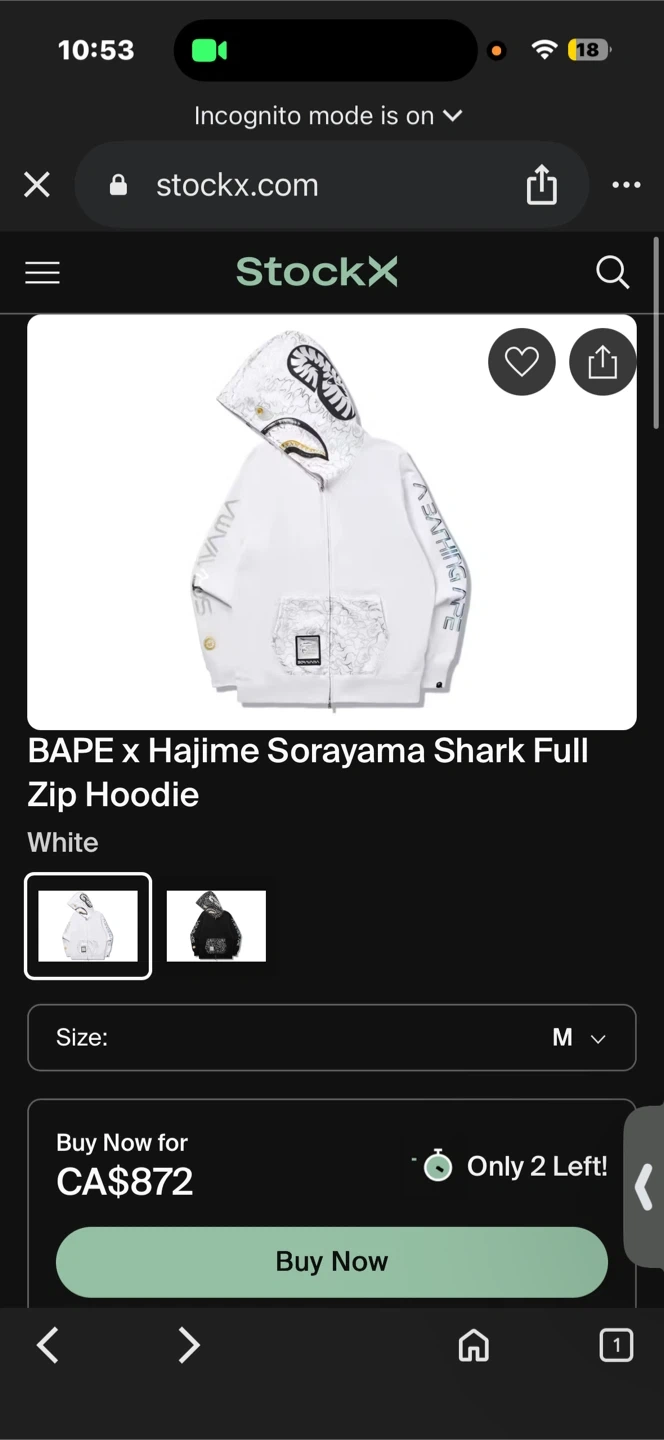Expand the side panel arrow handle
The height and width of the screenshot is (1440, 664).
[x=644, y=1188]
